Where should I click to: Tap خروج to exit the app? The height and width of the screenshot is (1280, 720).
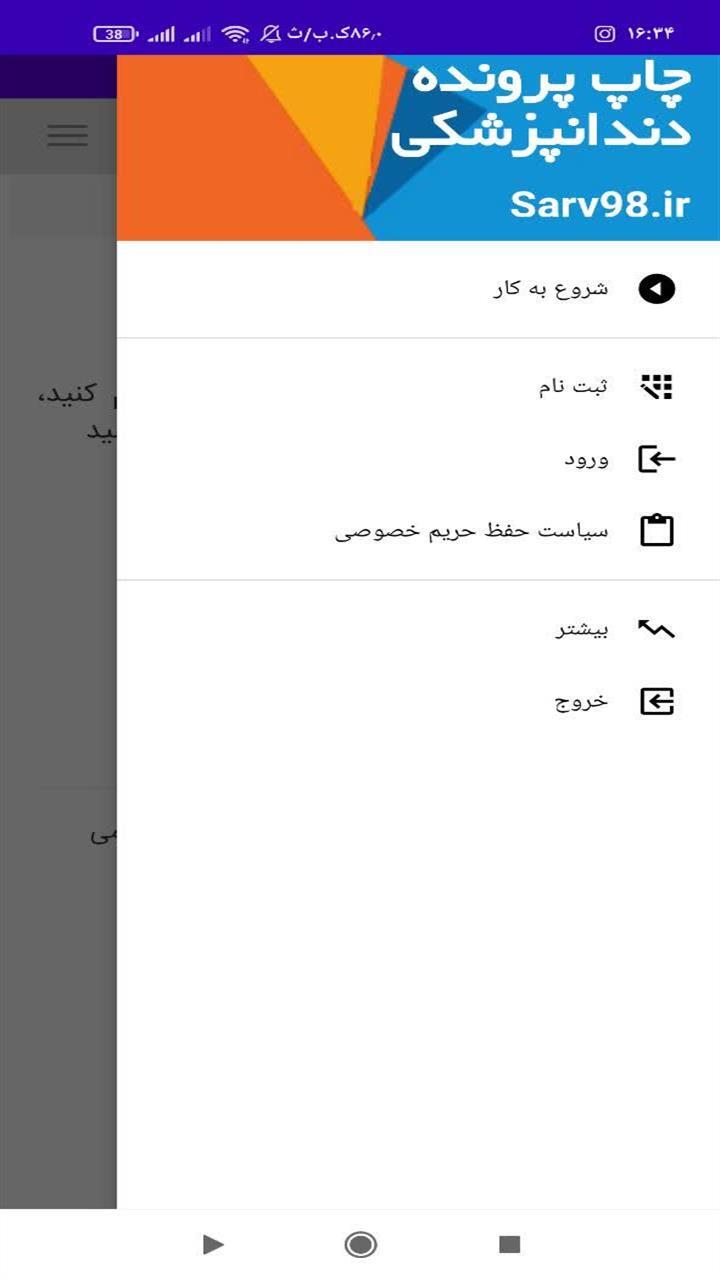click(418, 701)
